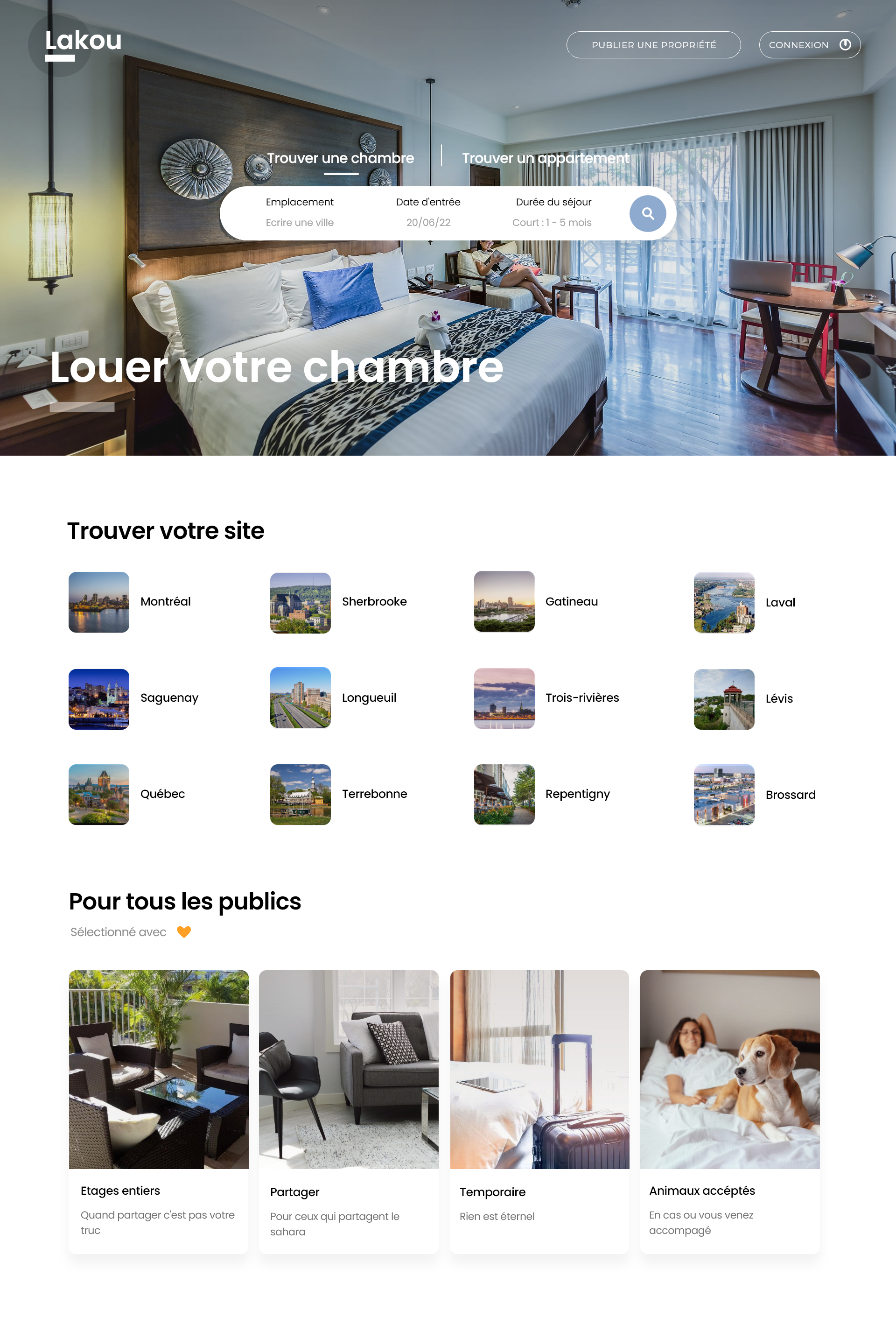Tap the Connexion button
Viewport: 896px width, 1332px height.
809,45
